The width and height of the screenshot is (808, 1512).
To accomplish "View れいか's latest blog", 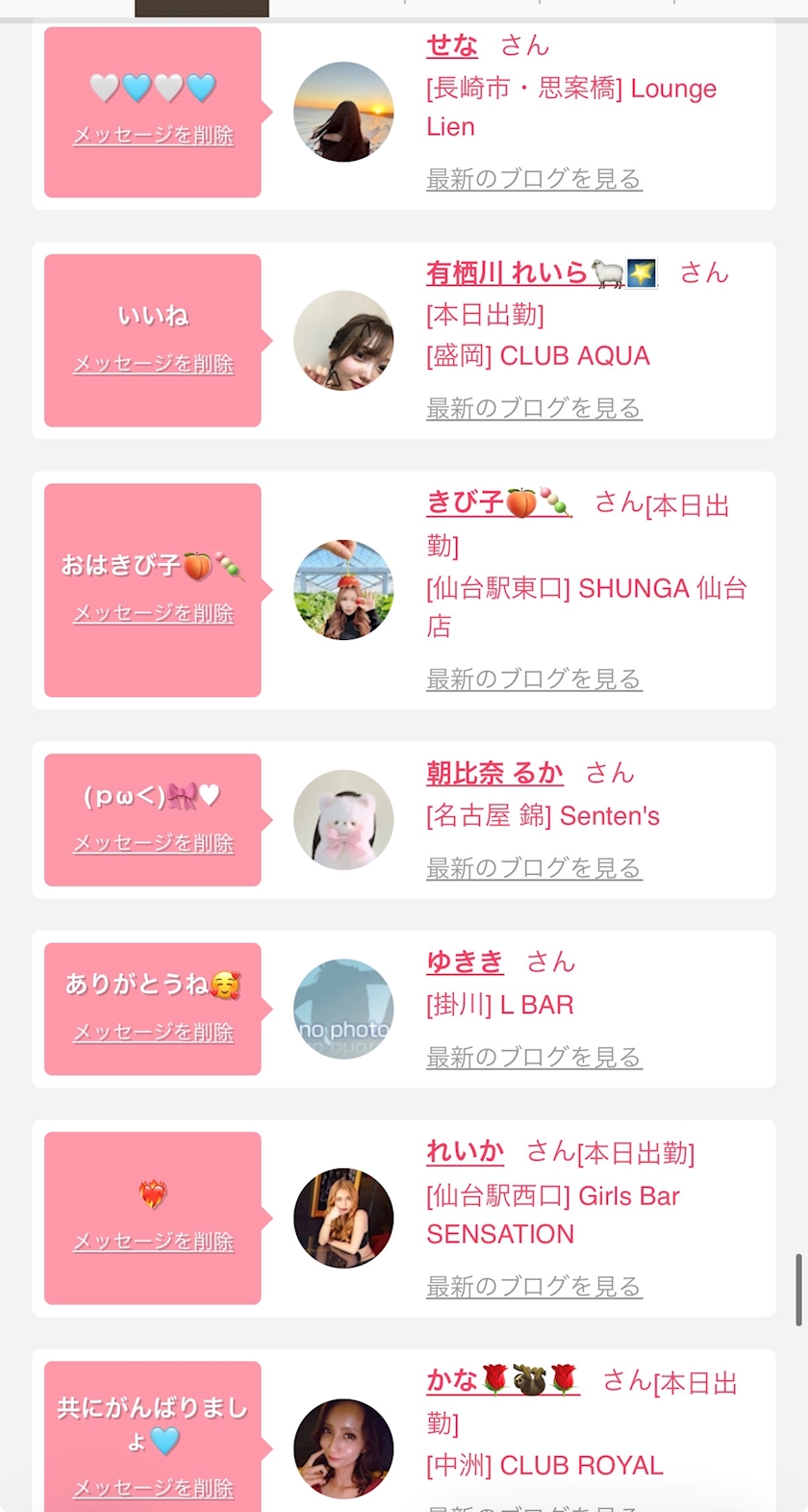I will pos(534,1286).
